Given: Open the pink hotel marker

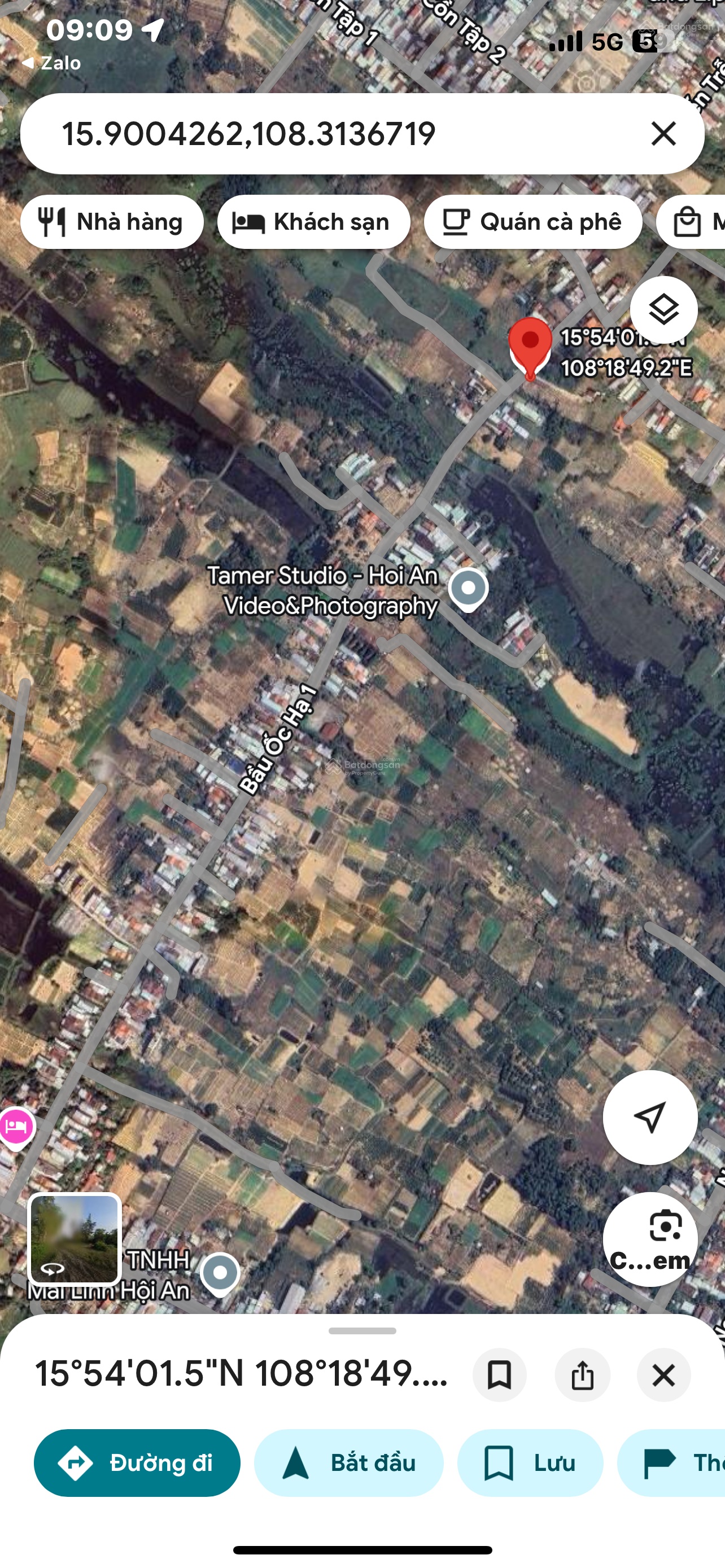Looking at the screenshot, I should [16, 1127].
